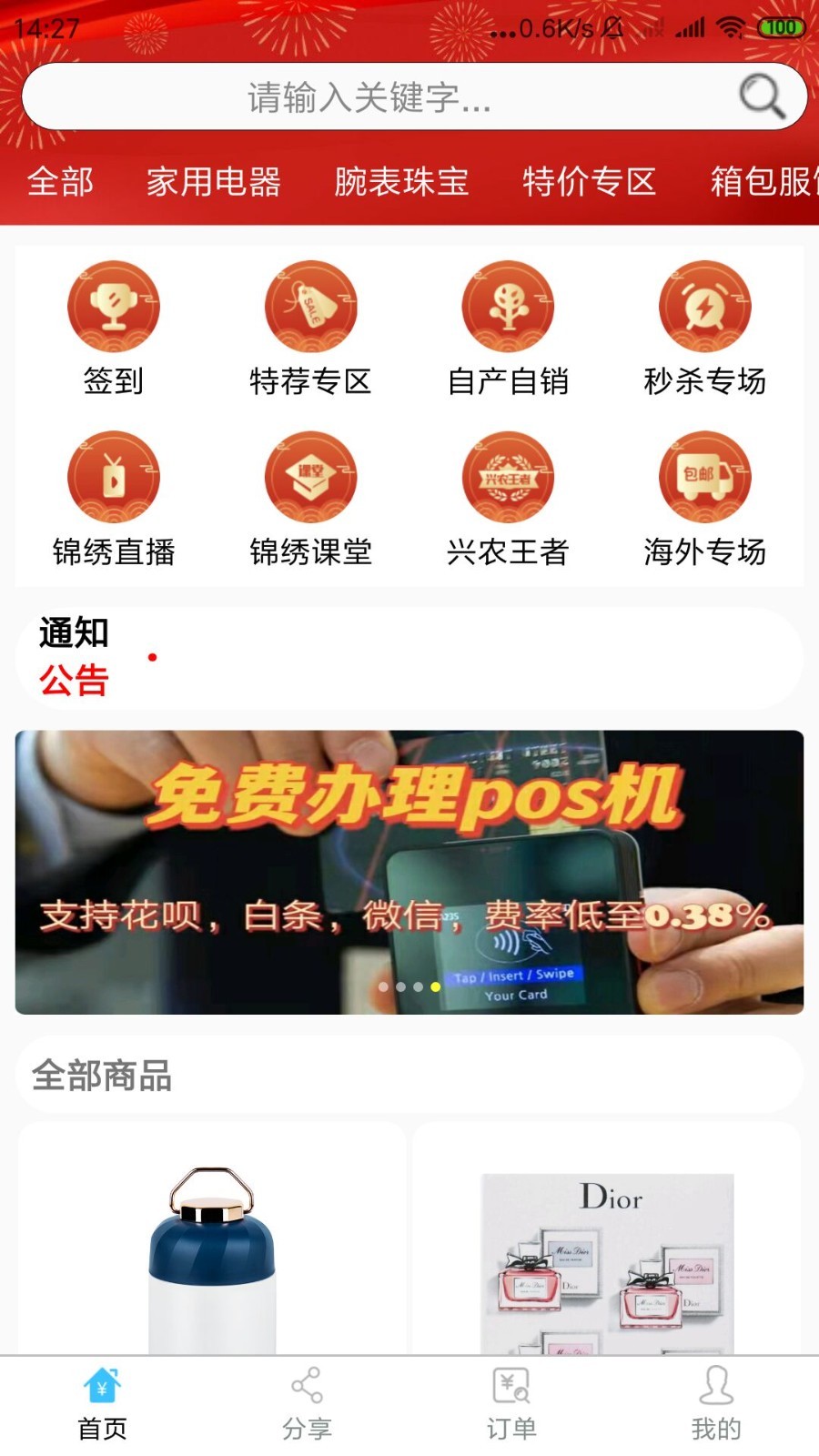This screenshot has width=819, height=1456.
Task: View the 公告 announcement link
Action: pos(74,681)
